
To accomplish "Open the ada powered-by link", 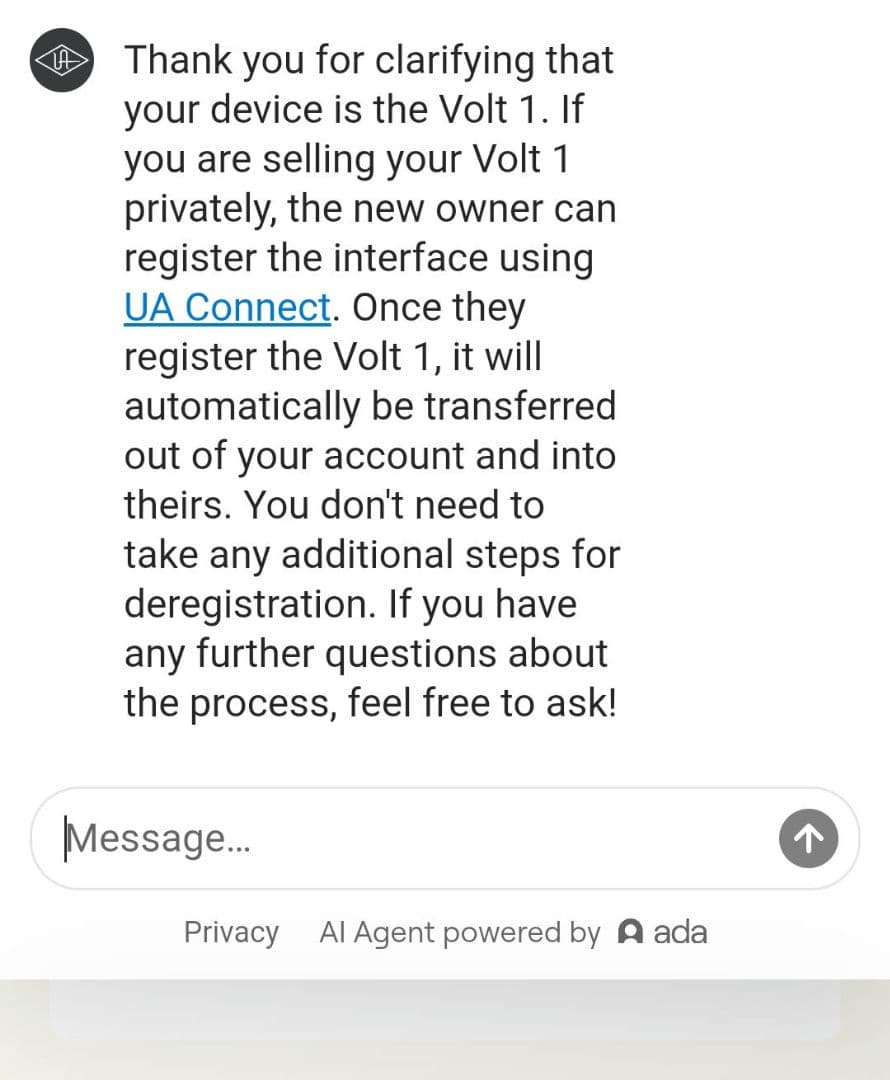I will click(663, 932).
